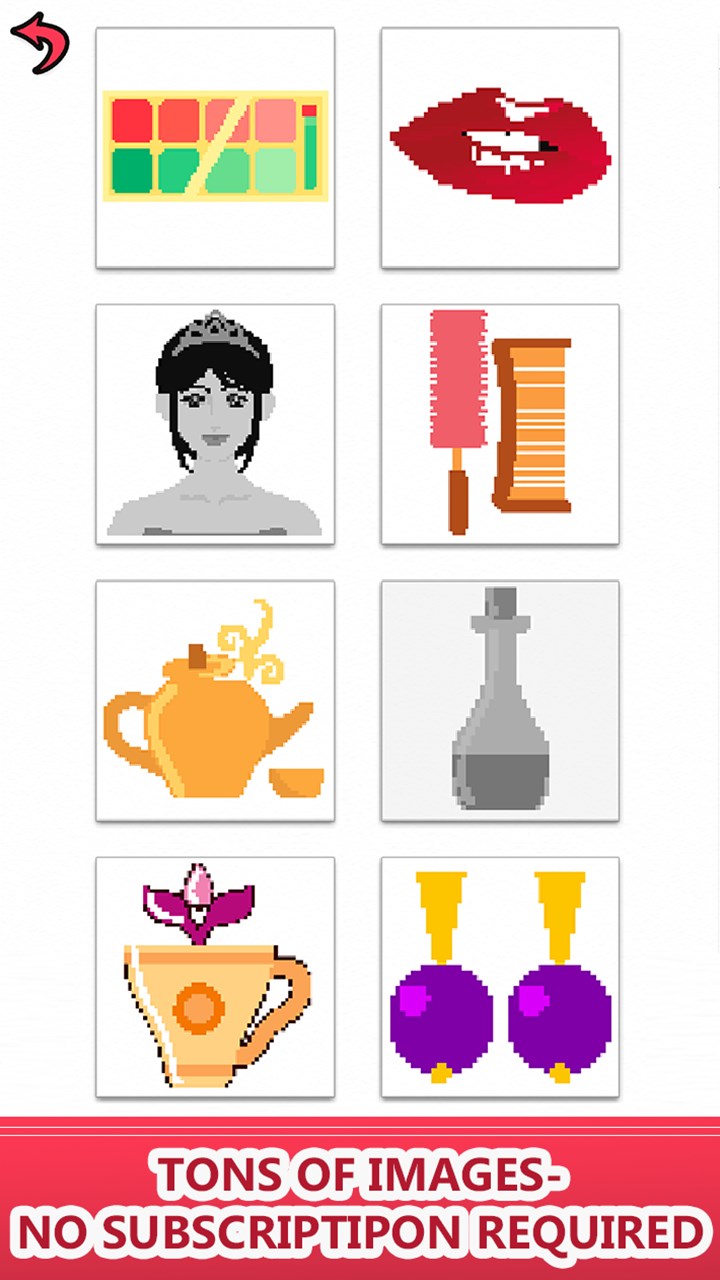
Task: Open the eyeshadow palette picture
Action: click(215, 148)
